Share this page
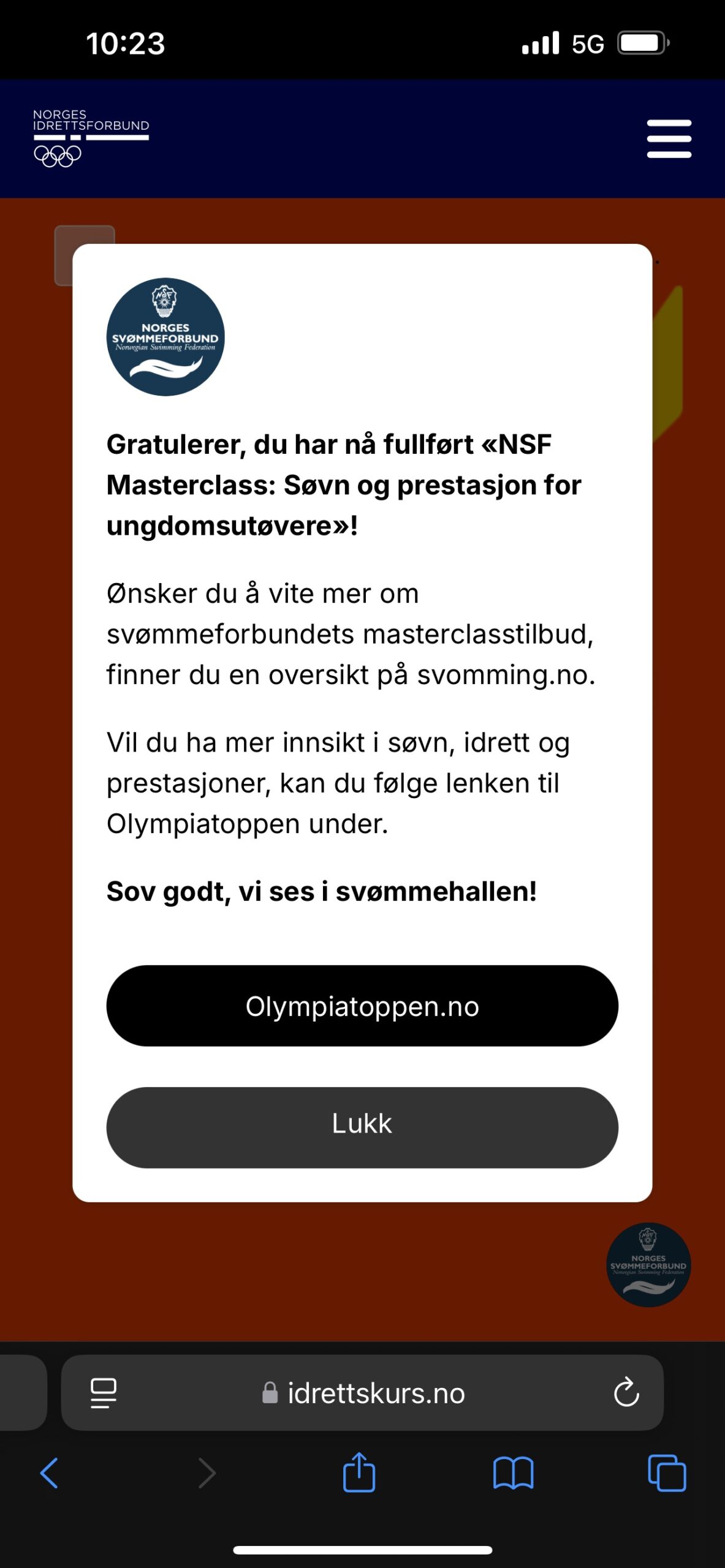This screenshot has height=1568, width=725. tap(359, 1472)
